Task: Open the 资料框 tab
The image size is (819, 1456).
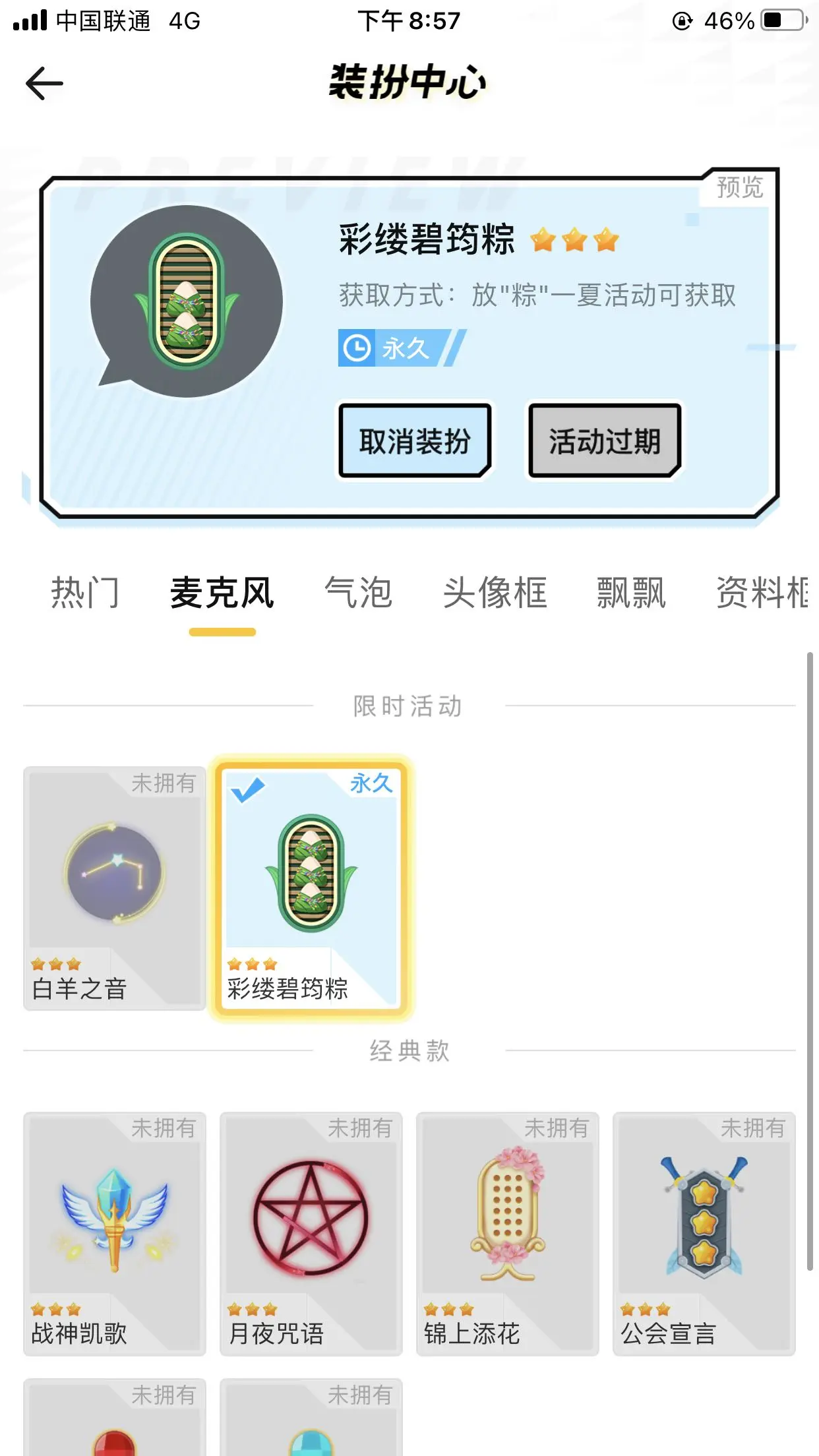Action: point(762,592)
